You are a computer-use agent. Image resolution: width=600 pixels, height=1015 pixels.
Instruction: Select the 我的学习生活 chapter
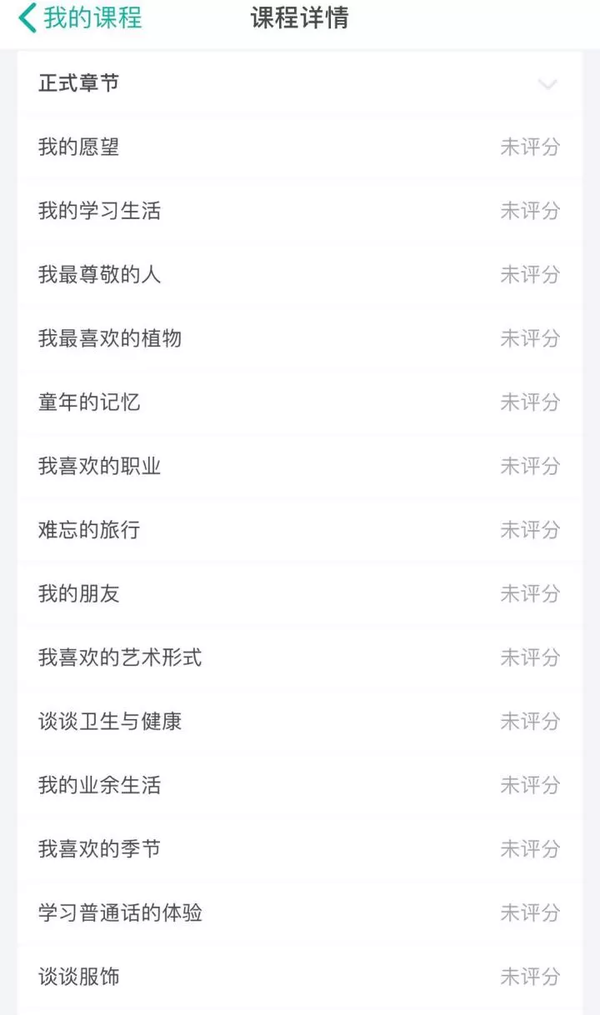click(x=100, y=211)
